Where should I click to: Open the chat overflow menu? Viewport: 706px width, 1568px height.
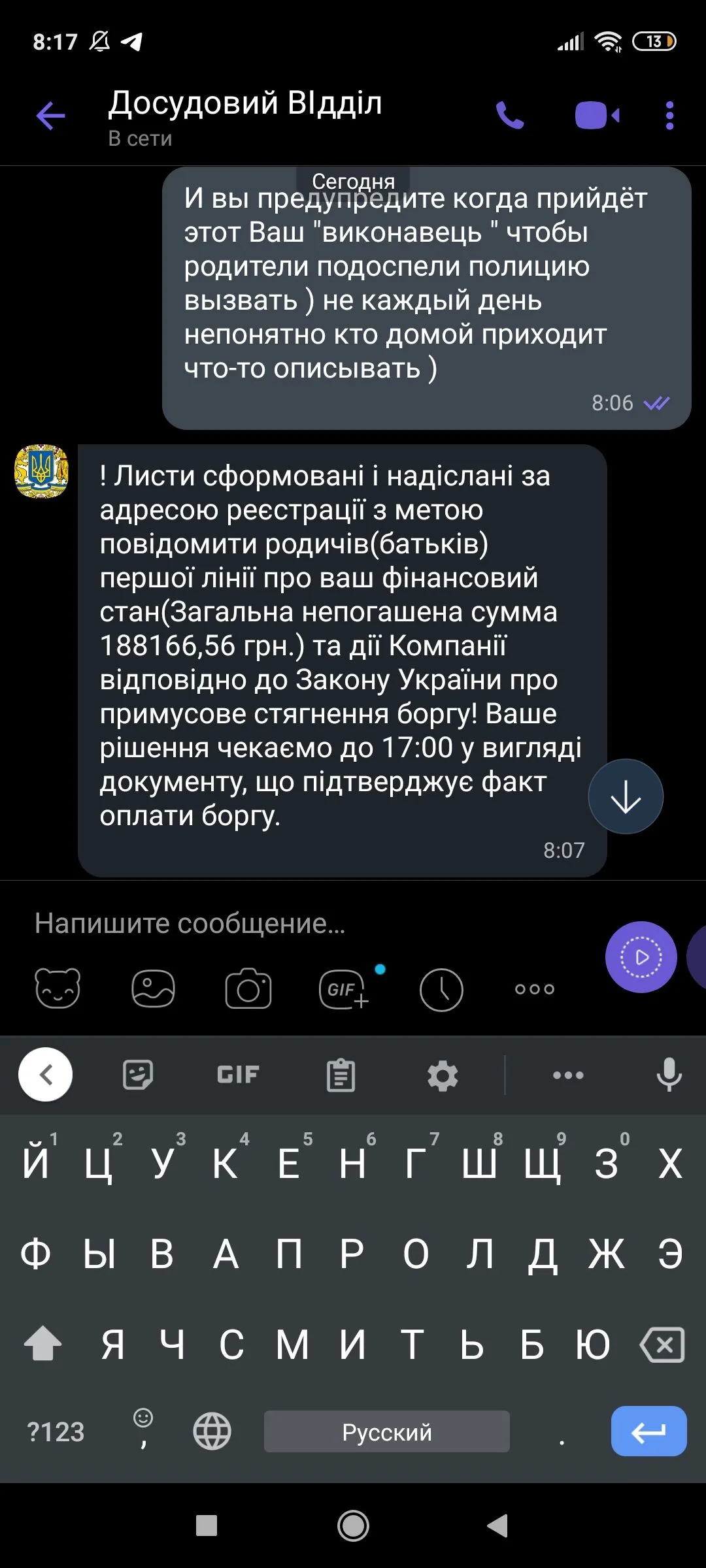[669, 116]
